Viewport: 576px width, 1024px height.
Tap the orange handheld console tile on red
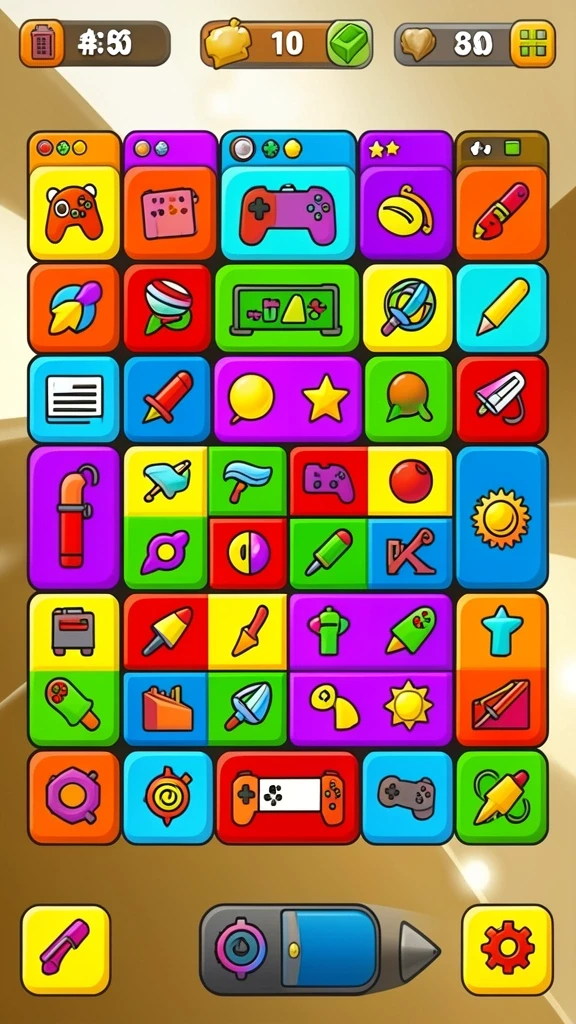(287, 797)
